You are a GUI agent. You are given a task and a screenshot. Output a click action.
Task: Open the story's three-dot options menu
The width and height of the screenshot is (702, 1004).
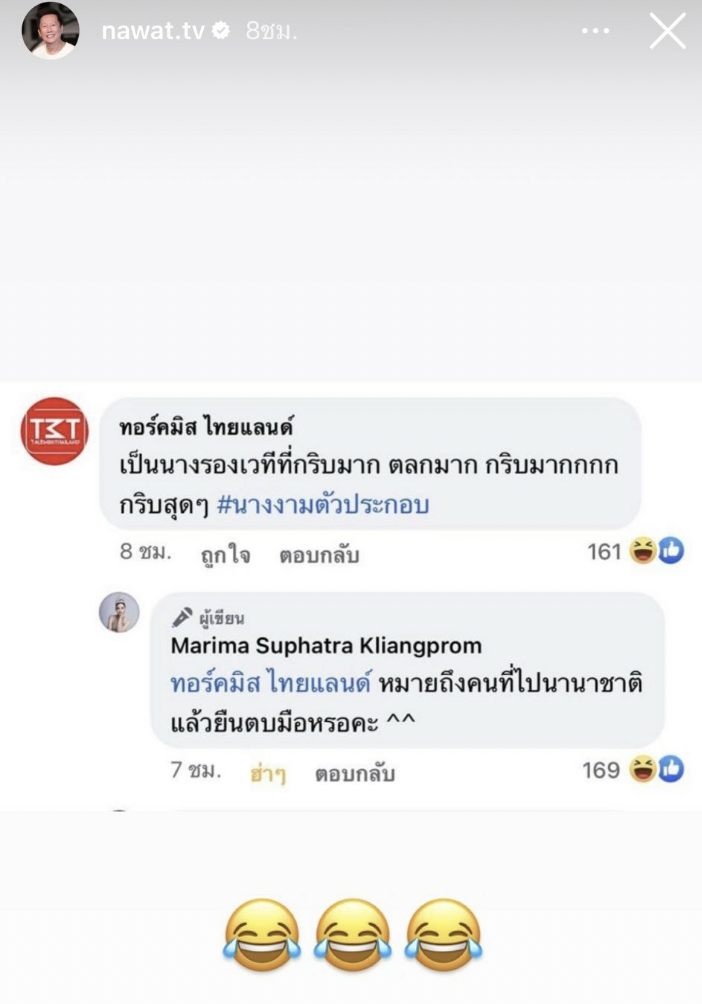tap(595, 31)
